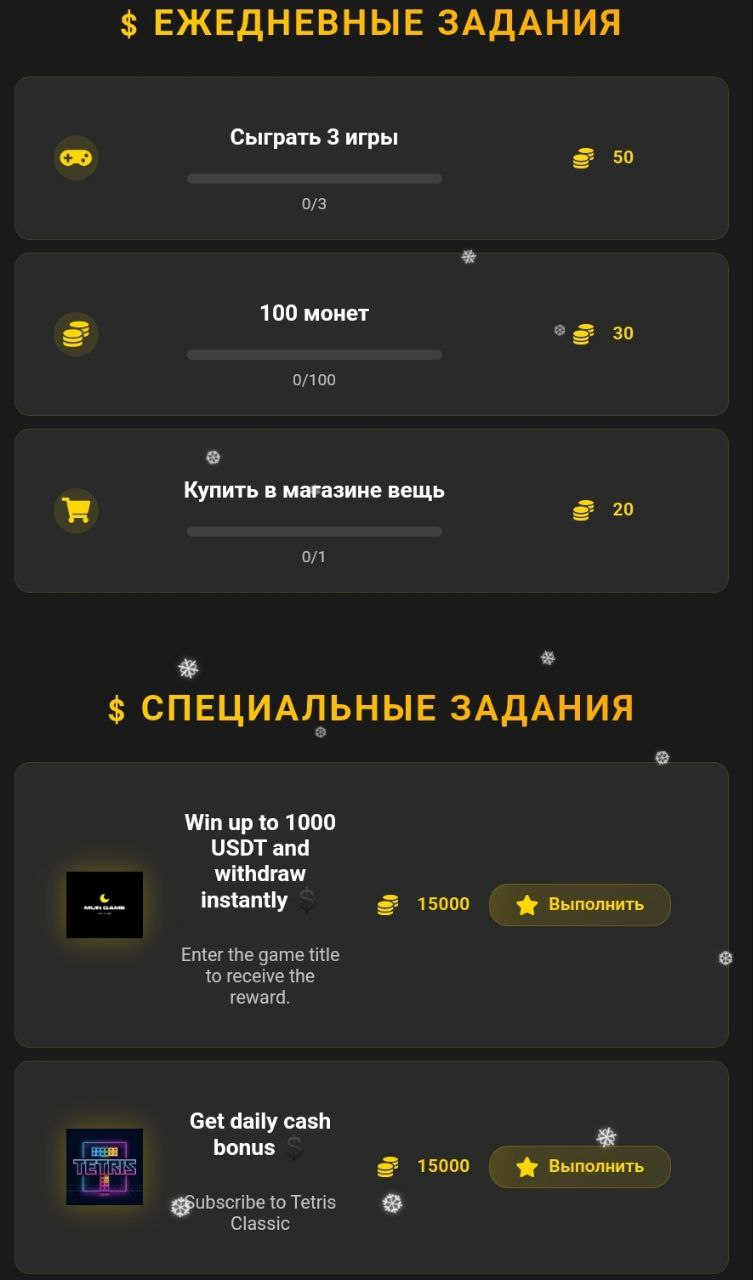The width and height of the screenshot is (753, 1280).
Task: Tap Выполнить for the 1000 USDT task
Action: (x=579, y=905)
